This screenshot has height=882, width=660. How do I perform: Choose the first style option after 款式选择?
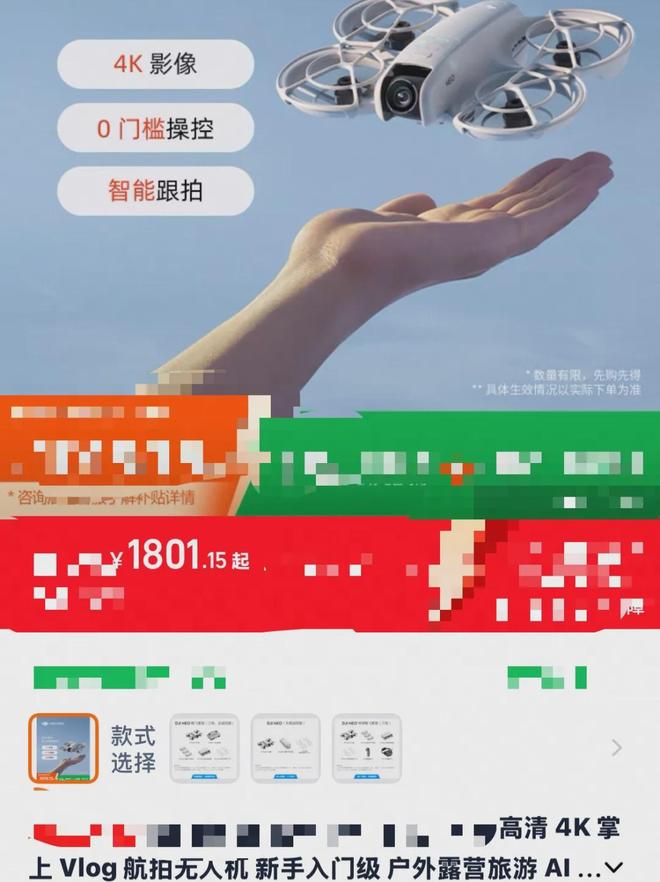(x=204, y=748)
